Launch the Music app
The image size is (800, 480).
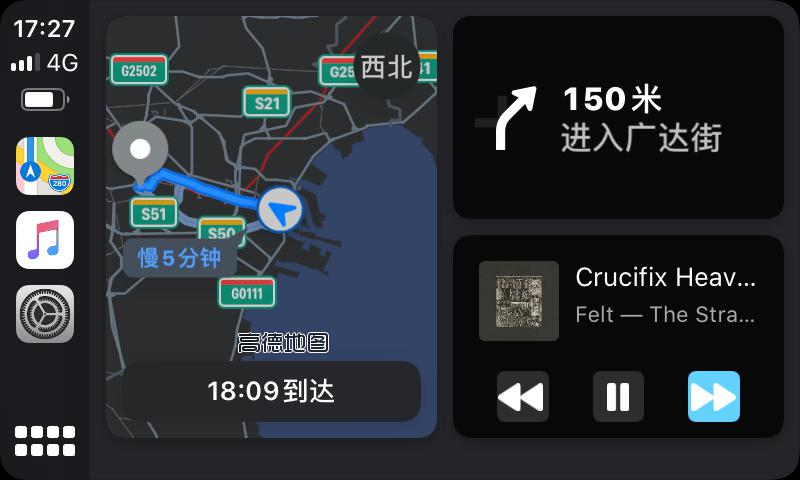pos(45,240)
